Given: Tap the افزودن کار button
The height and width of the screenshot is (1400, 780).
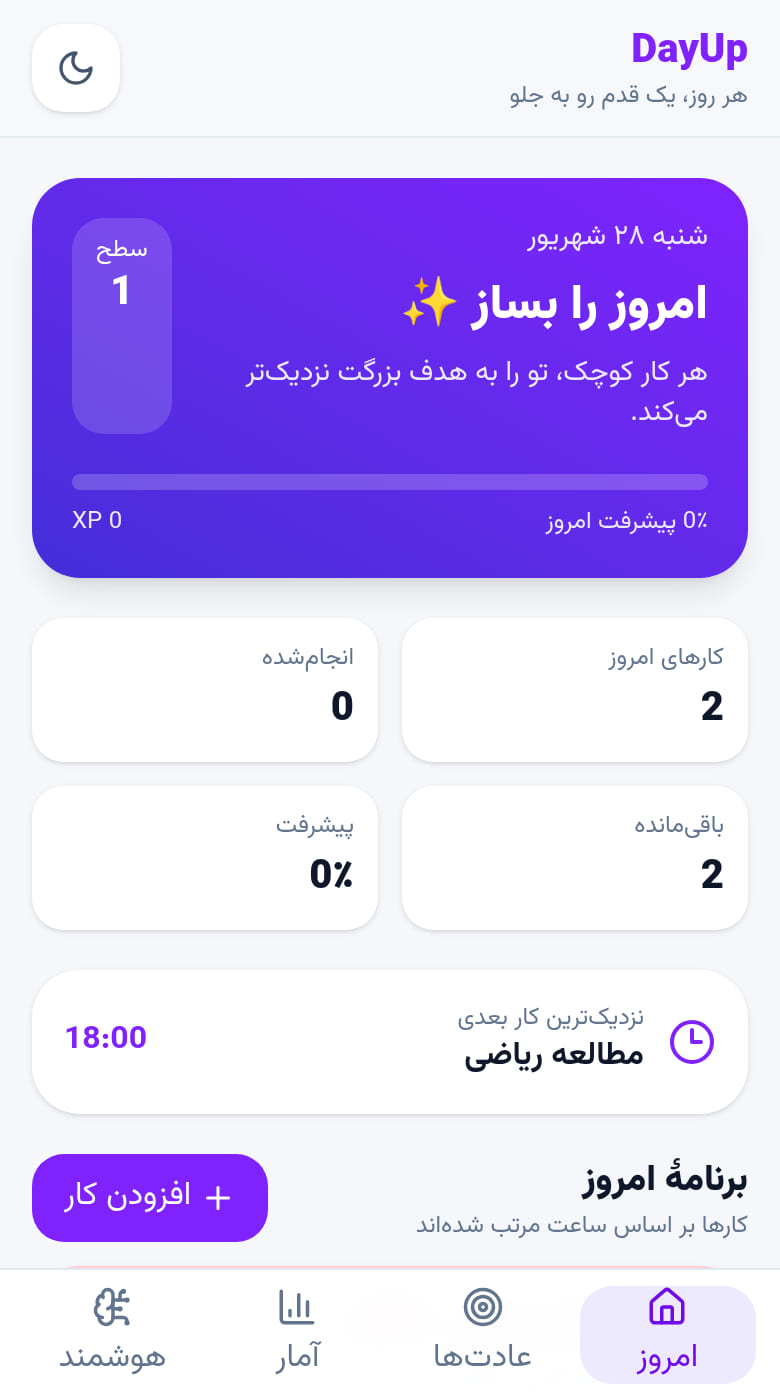Looking at the screenshot, I should pyautogui.click(x=150, y=1198).
